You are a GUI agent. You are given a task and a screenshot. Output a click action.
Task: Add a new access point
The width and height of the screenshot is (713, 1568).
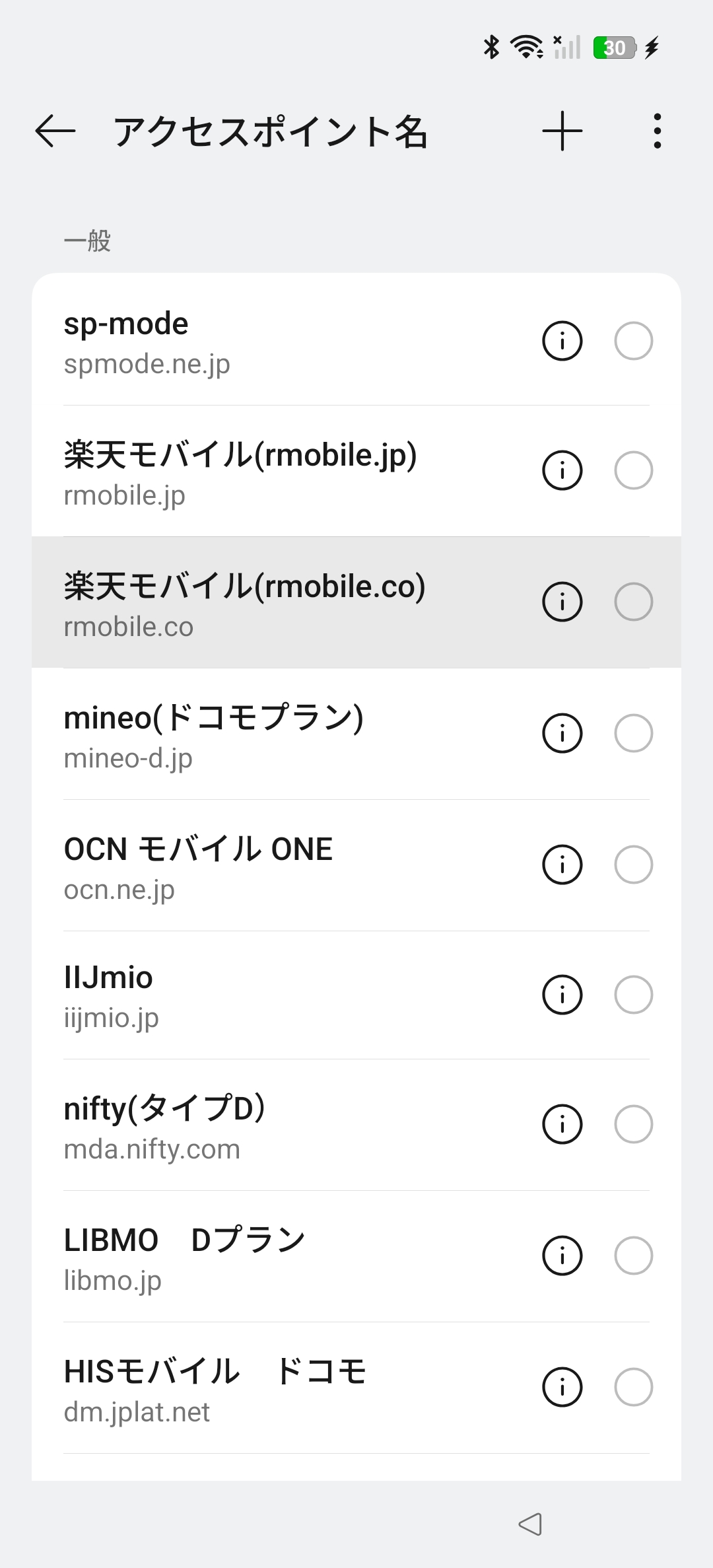coord(562,131)
